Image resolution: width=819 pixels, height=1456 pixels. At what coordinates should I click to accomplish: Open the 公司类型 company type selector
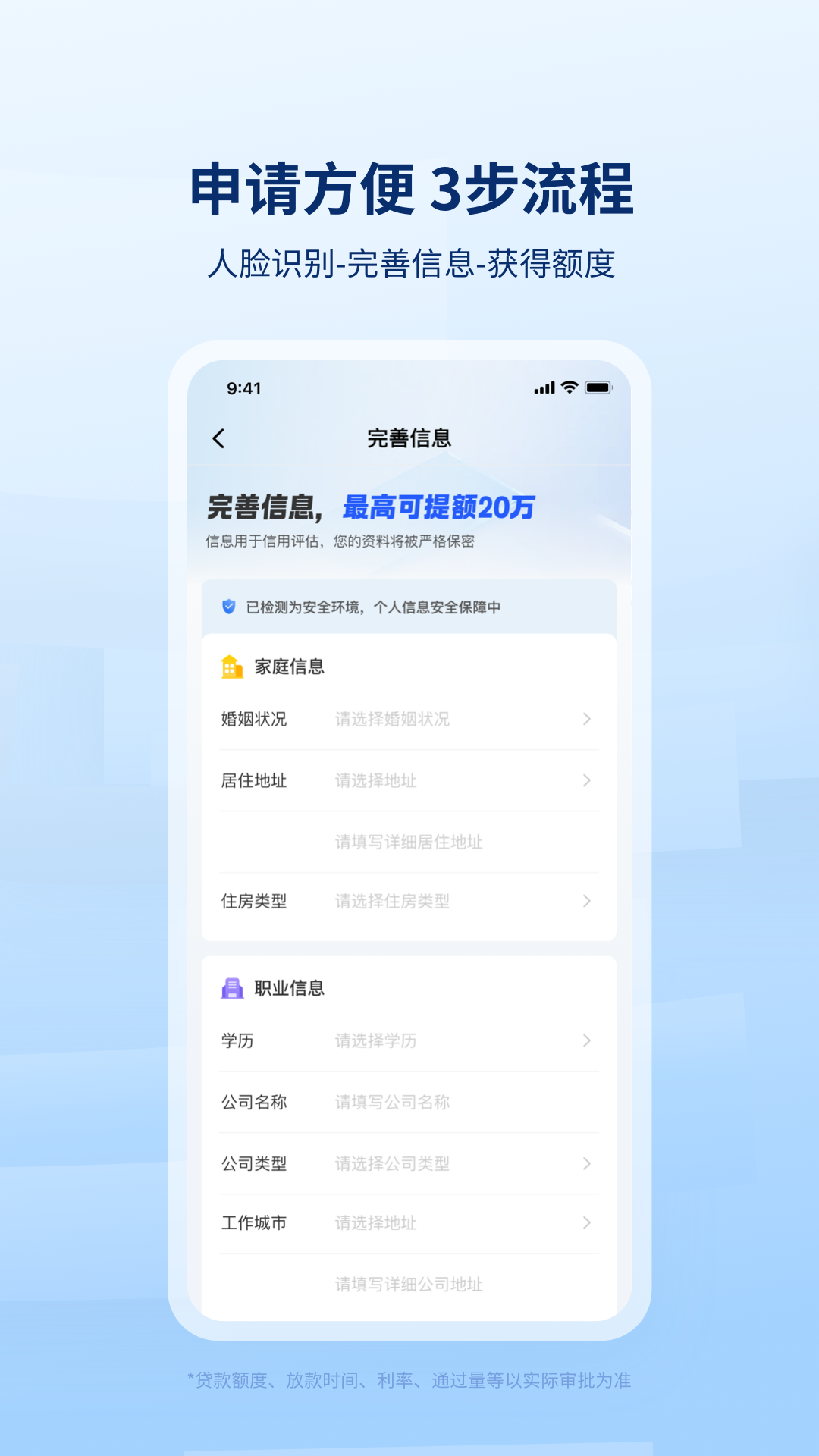pos(408,1163)
